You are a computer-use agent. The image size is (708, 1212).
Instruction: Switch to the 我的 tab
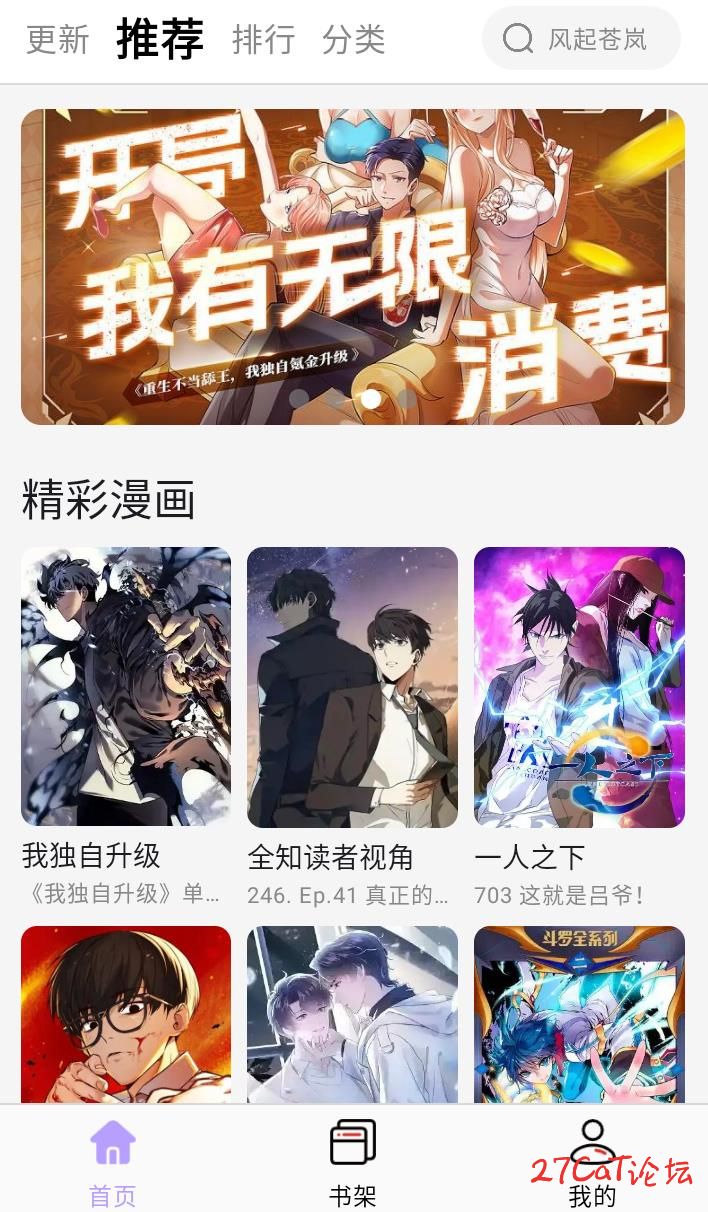click(x=592, y=1162)
